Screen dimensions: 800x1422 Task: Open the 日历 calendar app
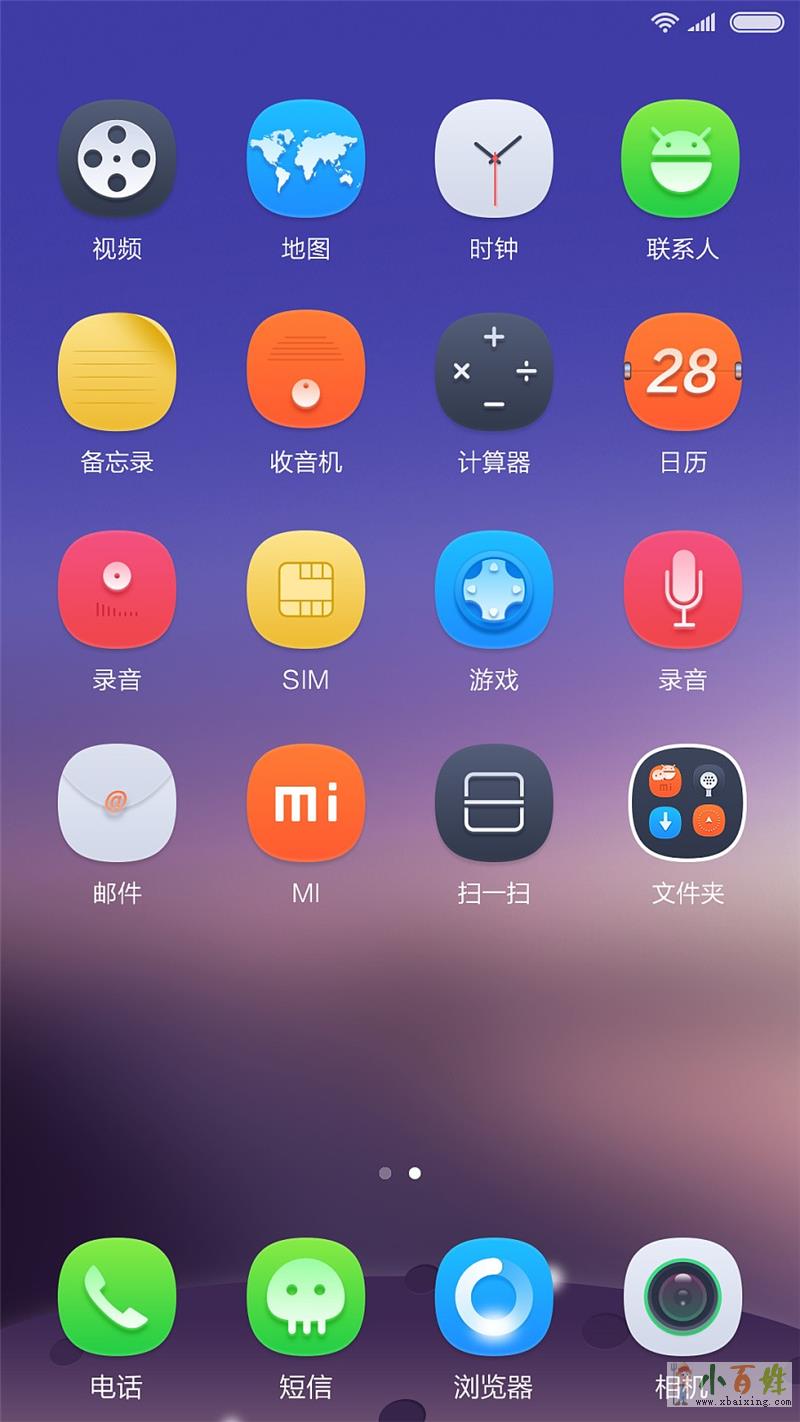682,371
